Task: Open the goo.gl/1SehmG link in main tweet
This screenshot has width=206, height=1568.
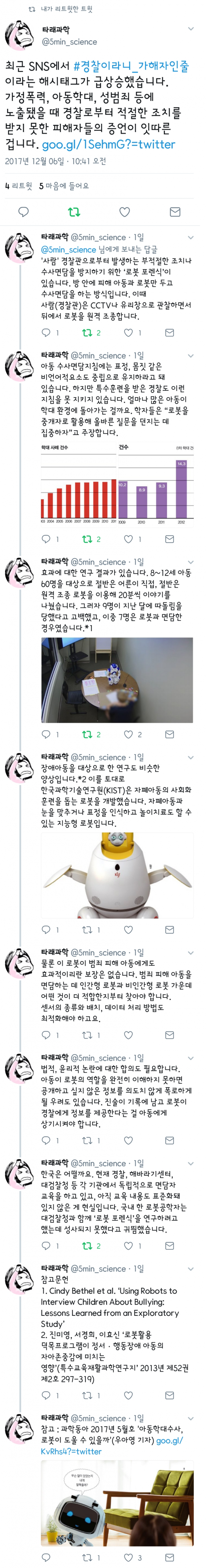Action: (x=108, y=144)
